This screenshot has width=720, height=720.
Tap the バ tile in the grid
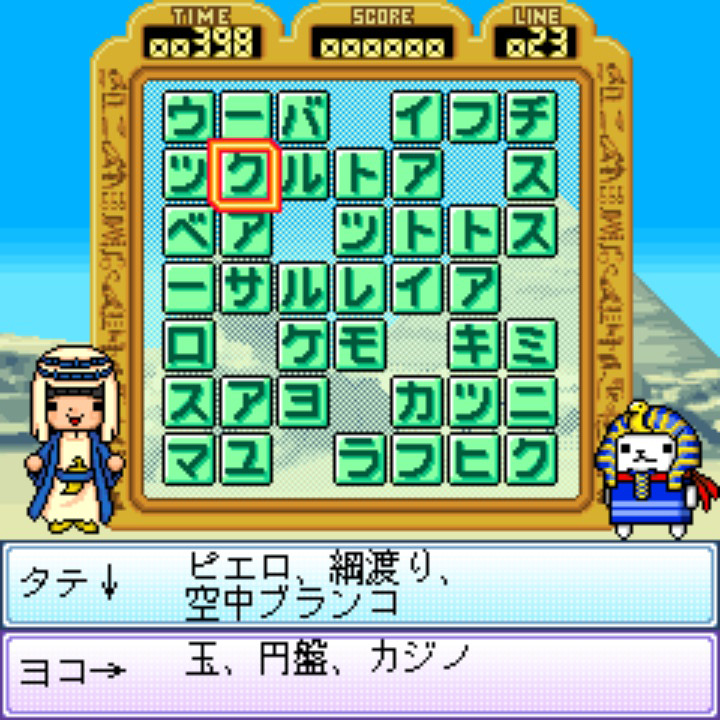(x=303, y=119)
